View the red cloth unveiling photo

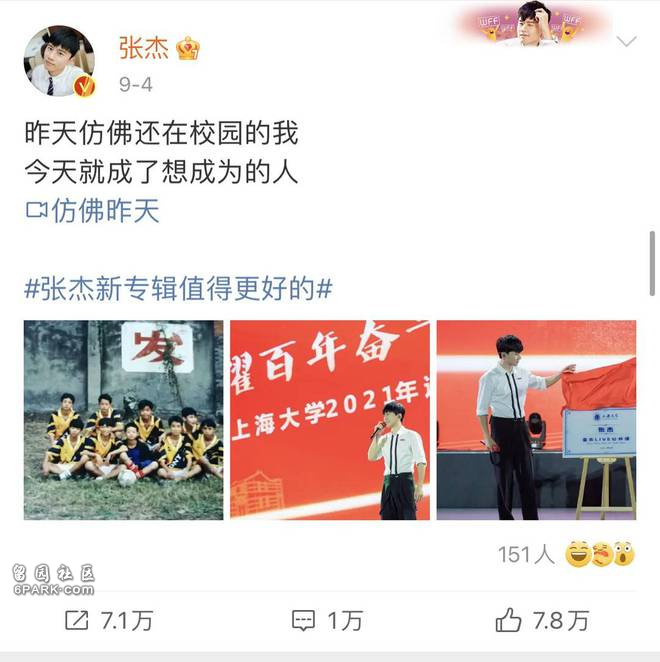click(x=536, y=420)
